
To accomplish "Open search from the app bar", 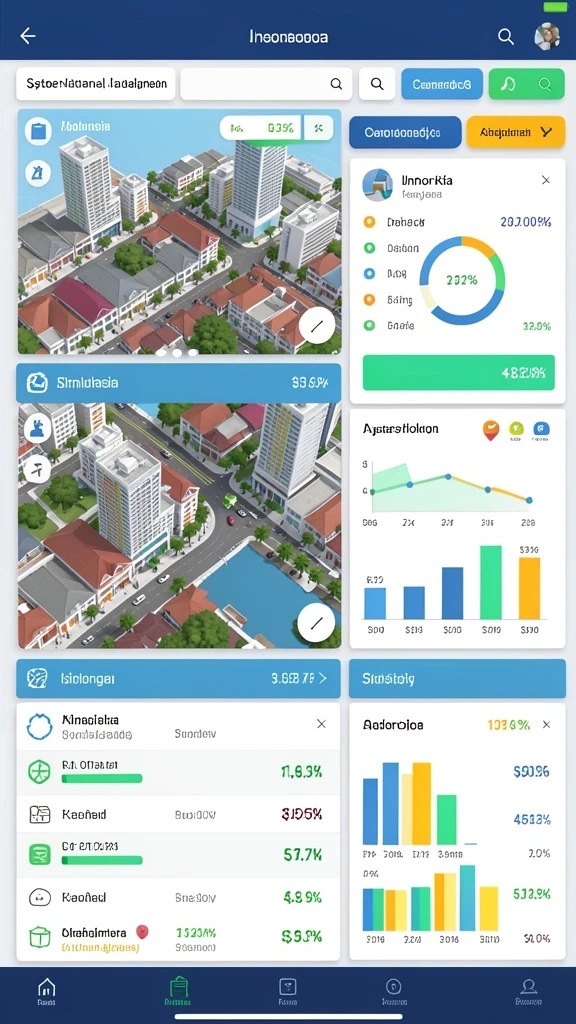I will click(505, 37).
